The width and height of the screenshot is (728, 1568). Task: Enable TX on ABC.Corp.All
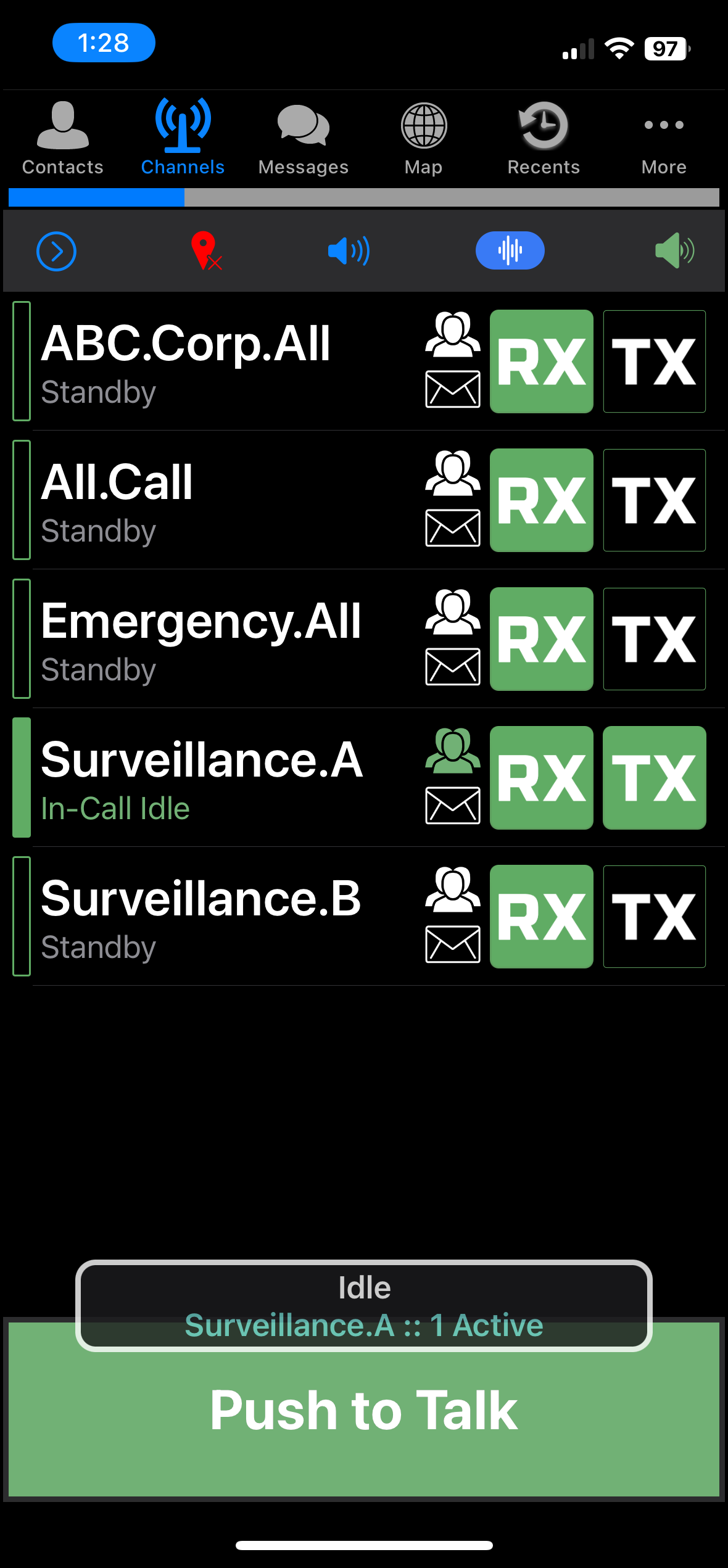click(654, 361)
